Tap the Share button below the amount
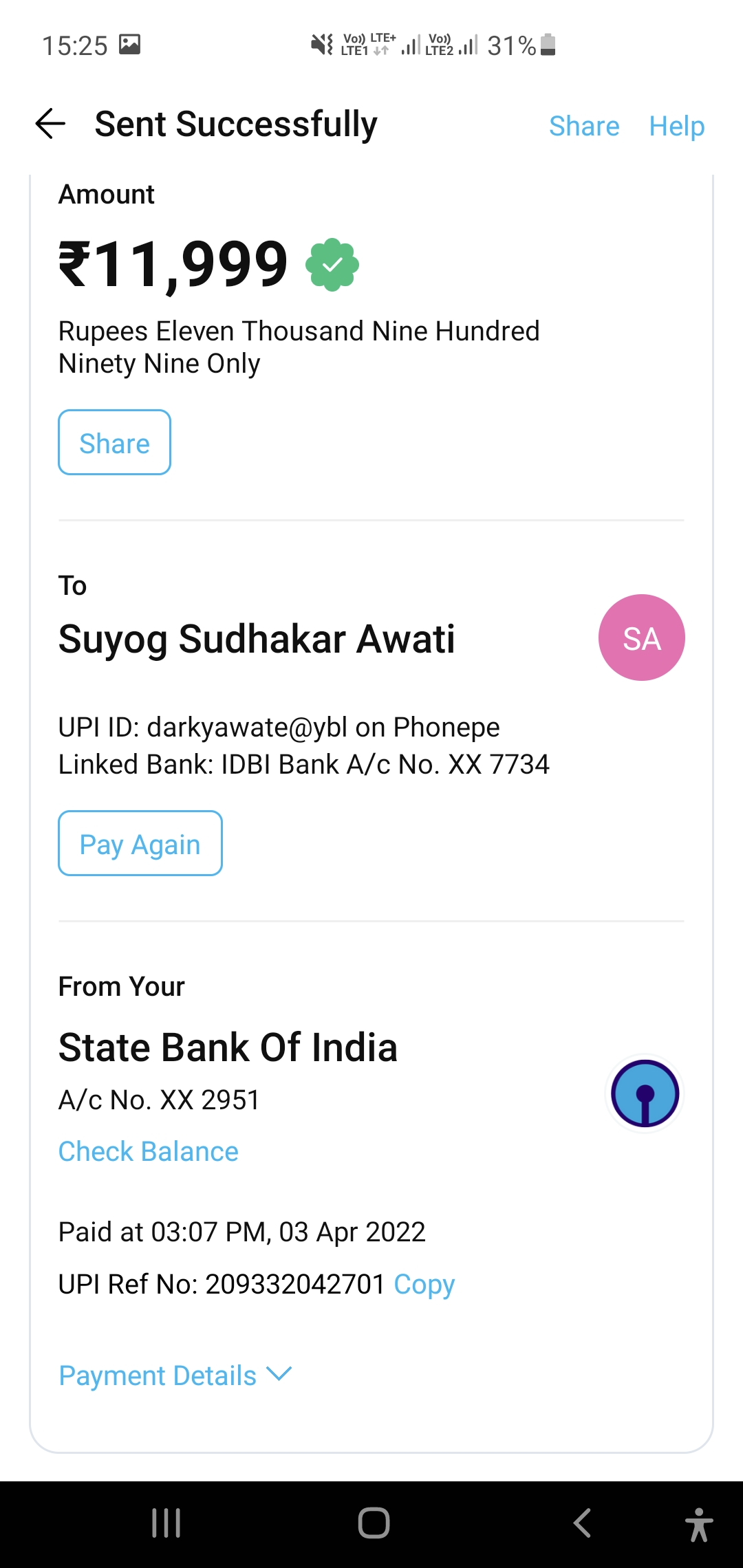The width and height of the screenshot is (743, 1568). click(114, 443)
